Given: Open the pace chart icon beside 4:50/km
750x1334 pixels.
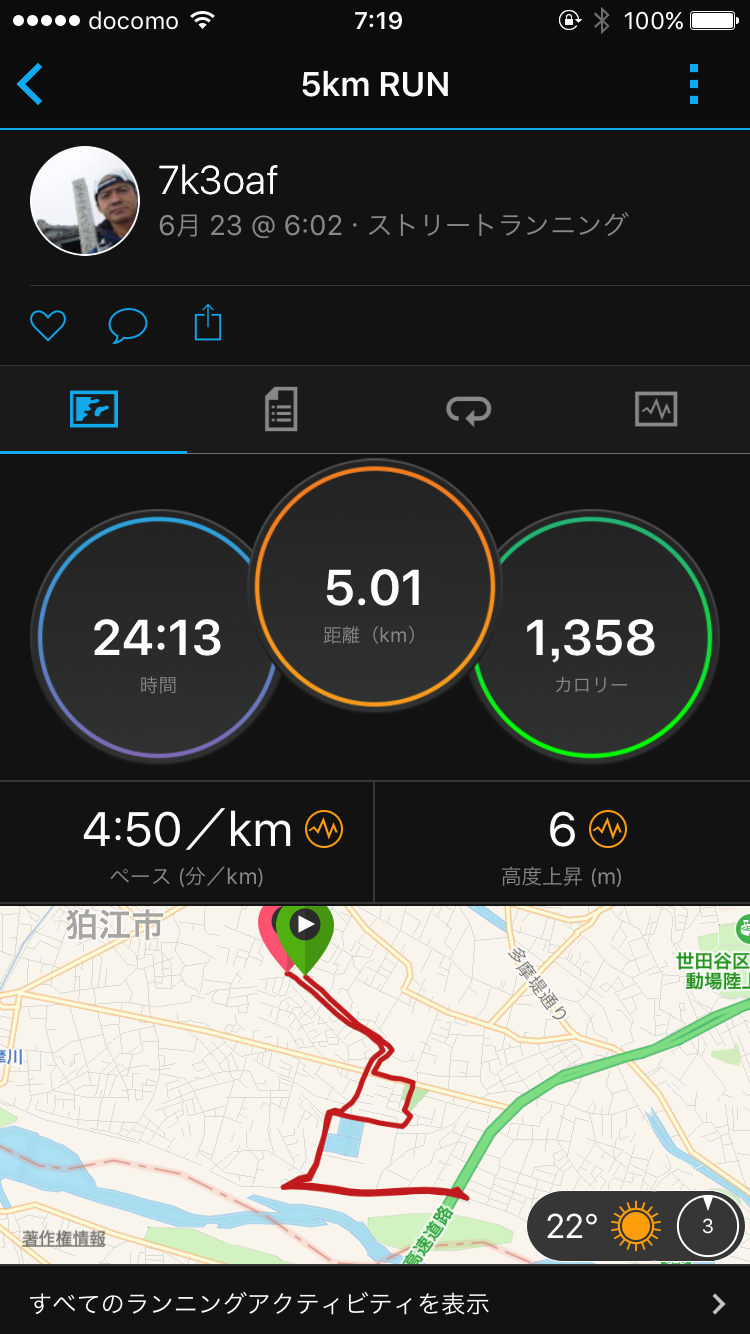Looking at the screenshot, I should click(324, 829).
